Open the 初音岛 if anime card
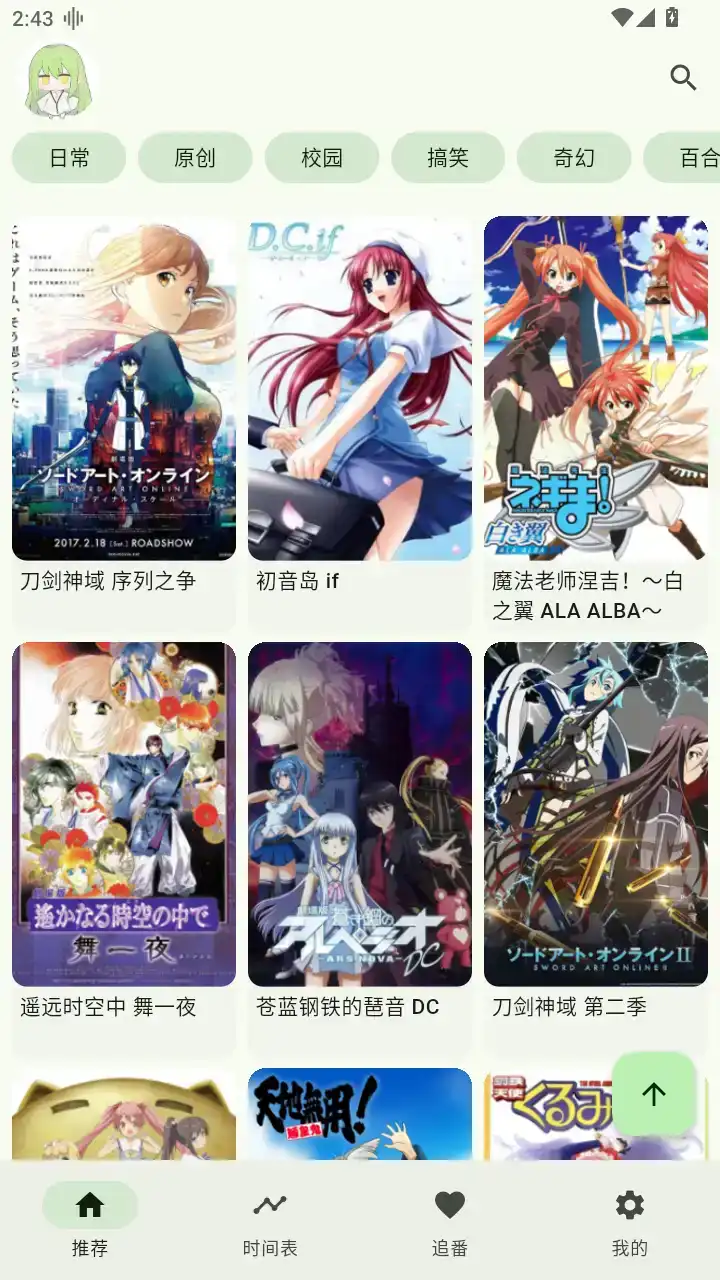The height and width of the screenshot is (1280, 720). pyautogui.click(x=360, y=400)
